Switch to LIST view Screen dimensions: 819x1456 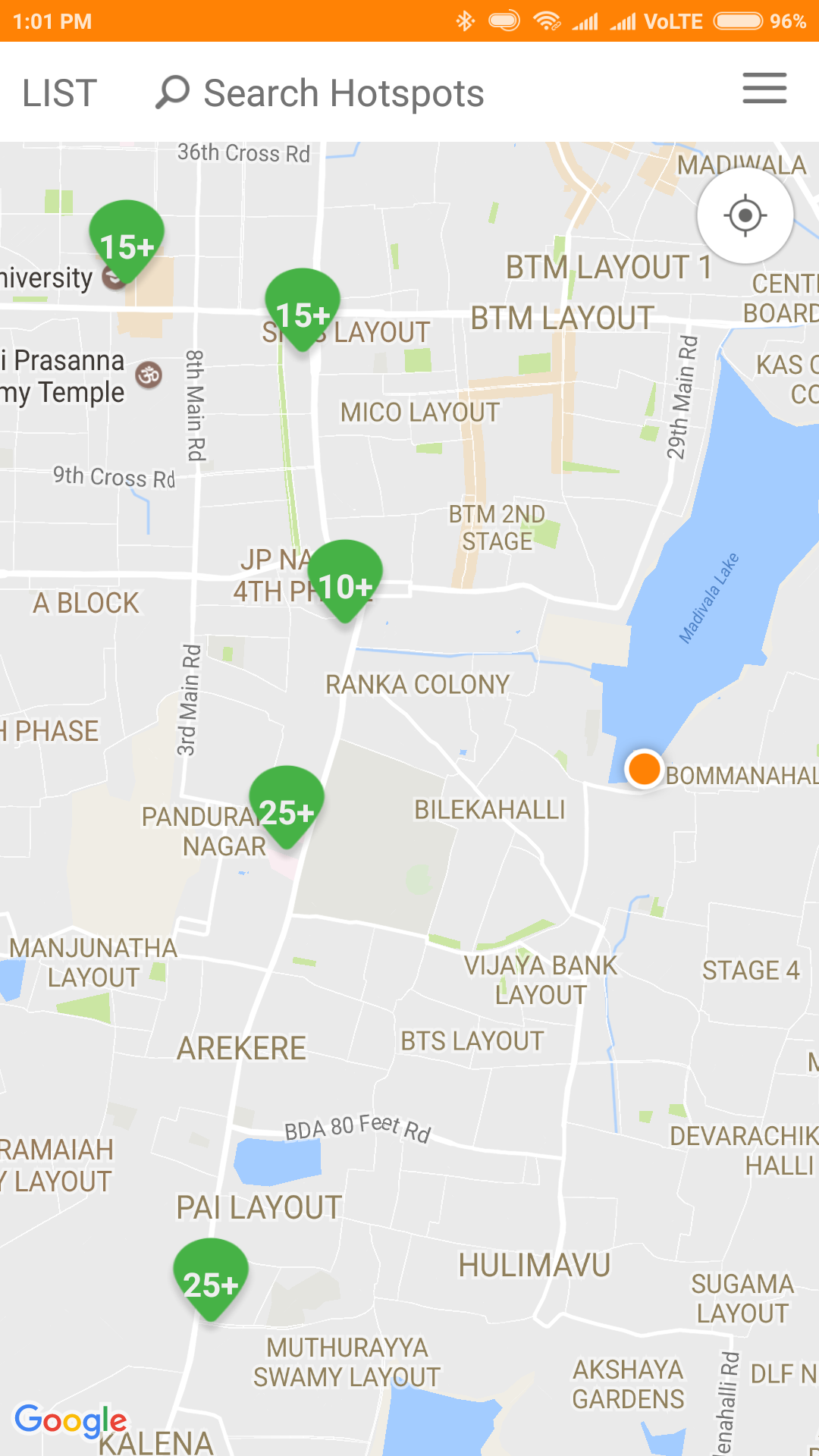(x=60, y=93)
